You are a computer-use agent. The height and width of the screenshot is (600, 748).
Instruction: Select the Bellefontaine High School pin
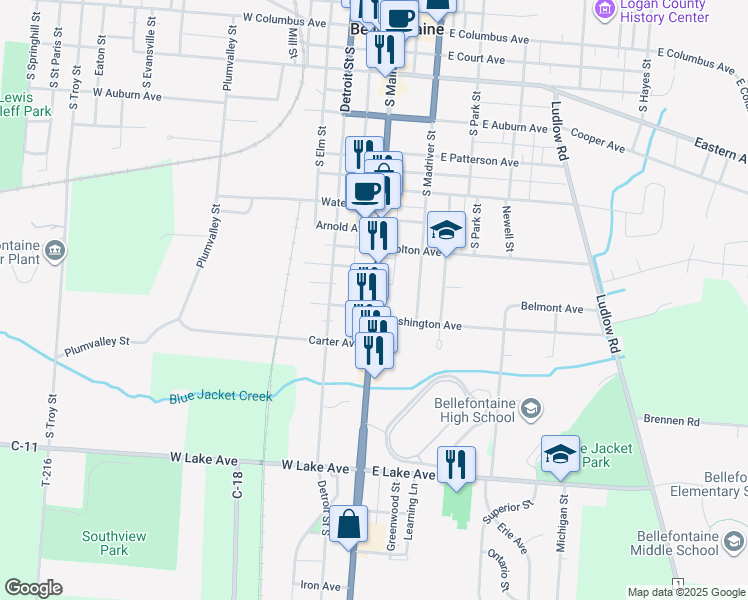(x=530, y=410)
